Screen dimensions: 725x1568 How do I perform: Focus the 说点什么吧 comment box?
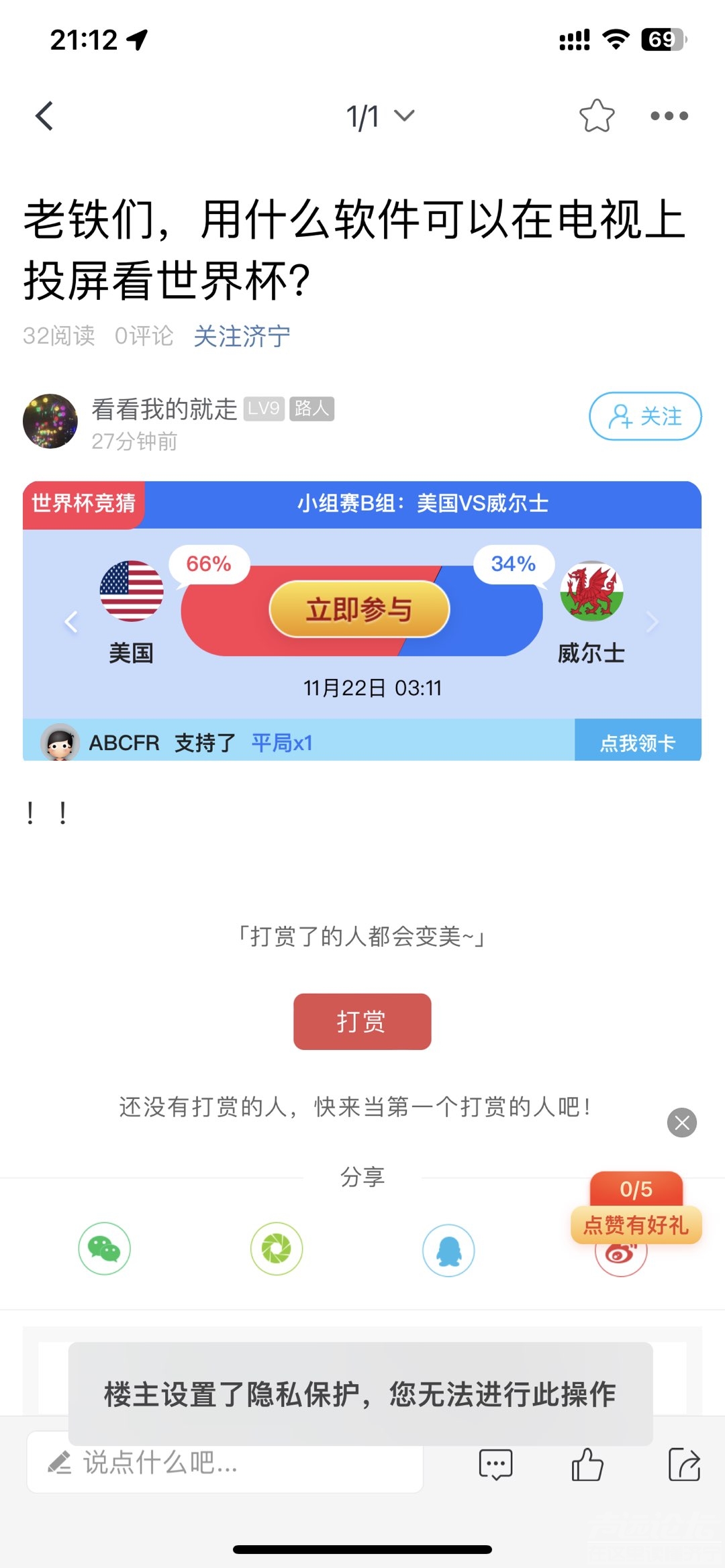(x=225, y=1463)
